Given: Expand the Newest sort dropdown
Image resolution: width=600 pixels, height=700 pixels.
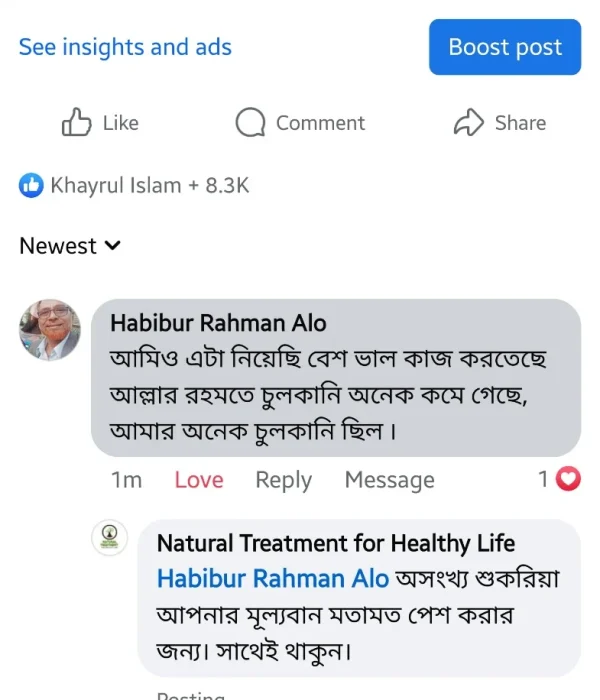Looking at the screenshot, I should click(x=70, y=246).
